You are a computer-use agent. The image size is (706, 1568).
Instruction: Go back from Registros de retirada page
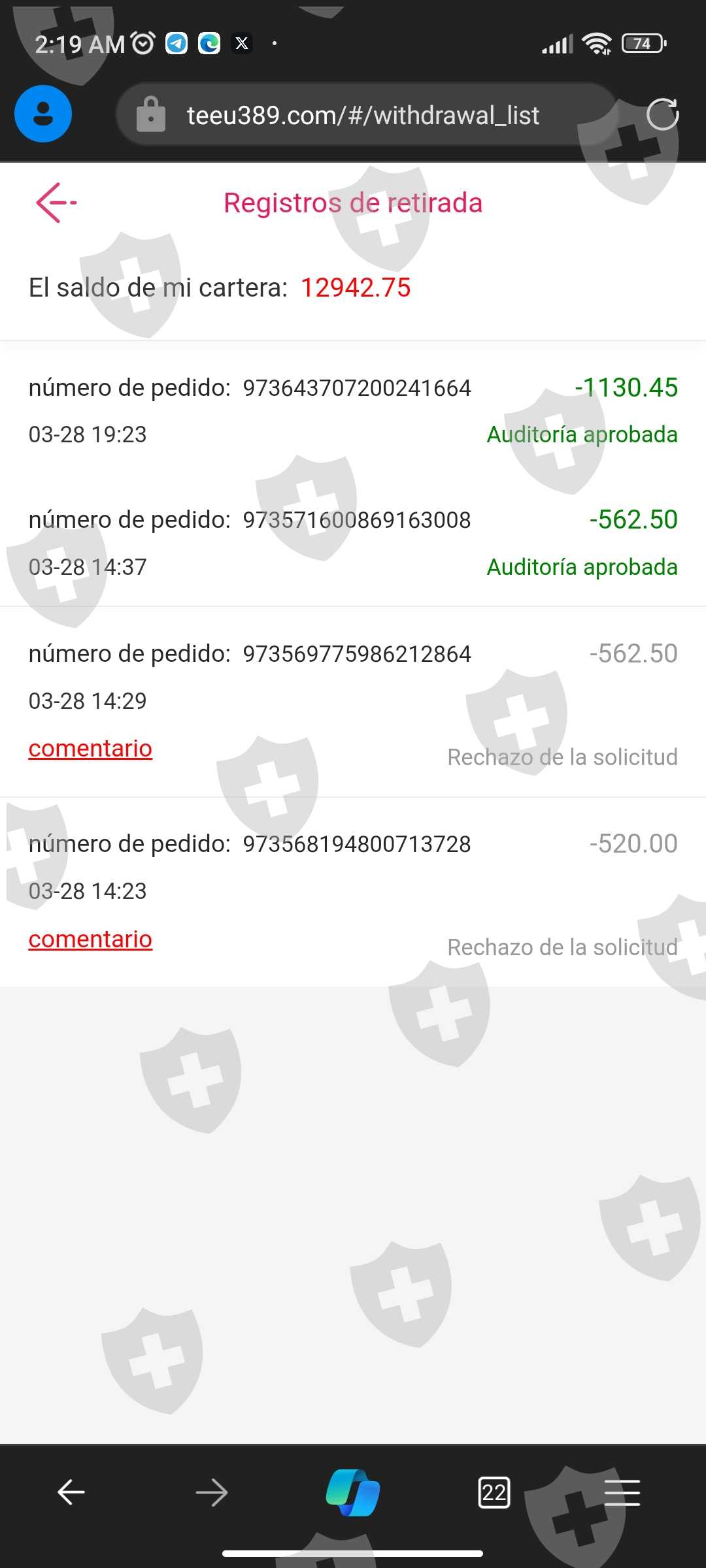56,203
